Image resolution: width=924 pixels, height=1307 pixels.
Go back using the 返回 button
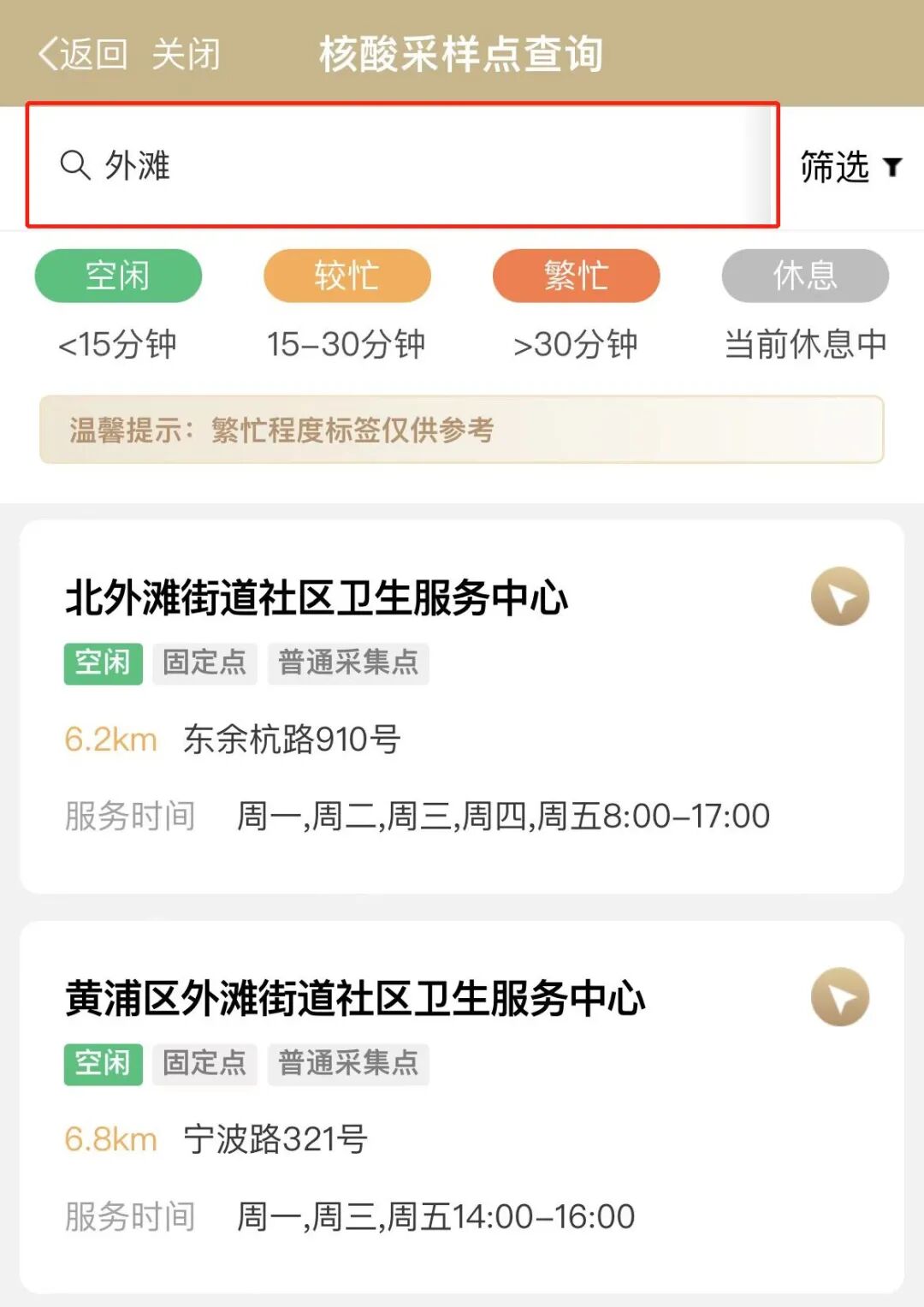point(83,55)
